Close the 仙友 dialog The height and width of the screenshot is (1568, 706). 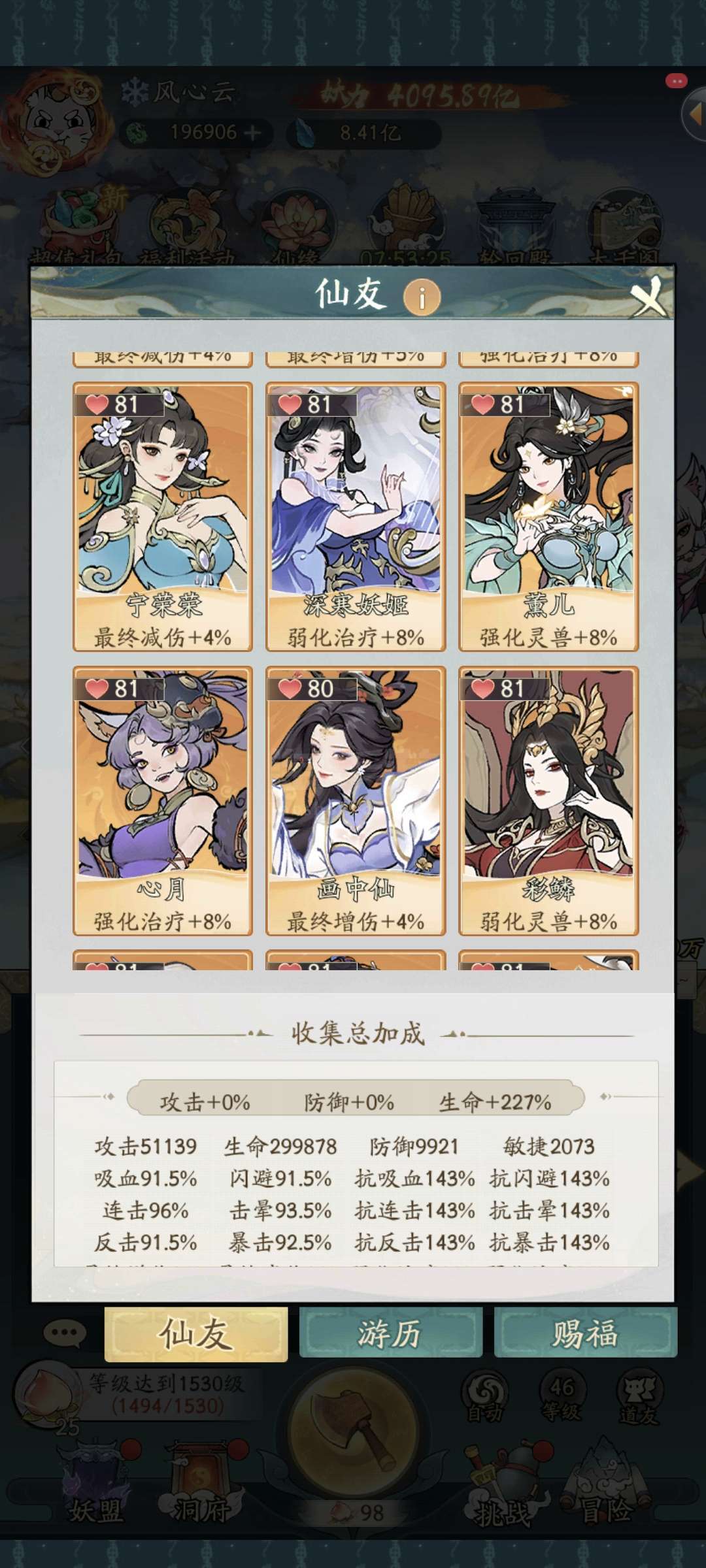click(648, 297)
